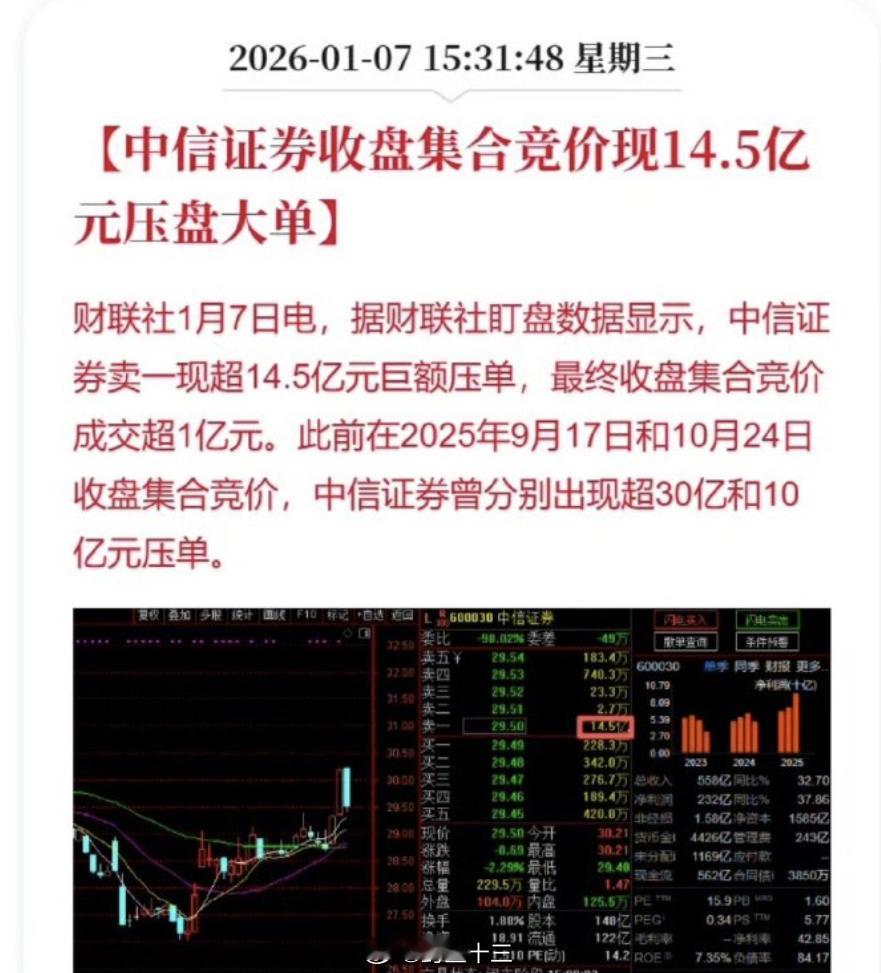
Task: Open the 散单查询 order query panel
Action: [x=685, y=643]
